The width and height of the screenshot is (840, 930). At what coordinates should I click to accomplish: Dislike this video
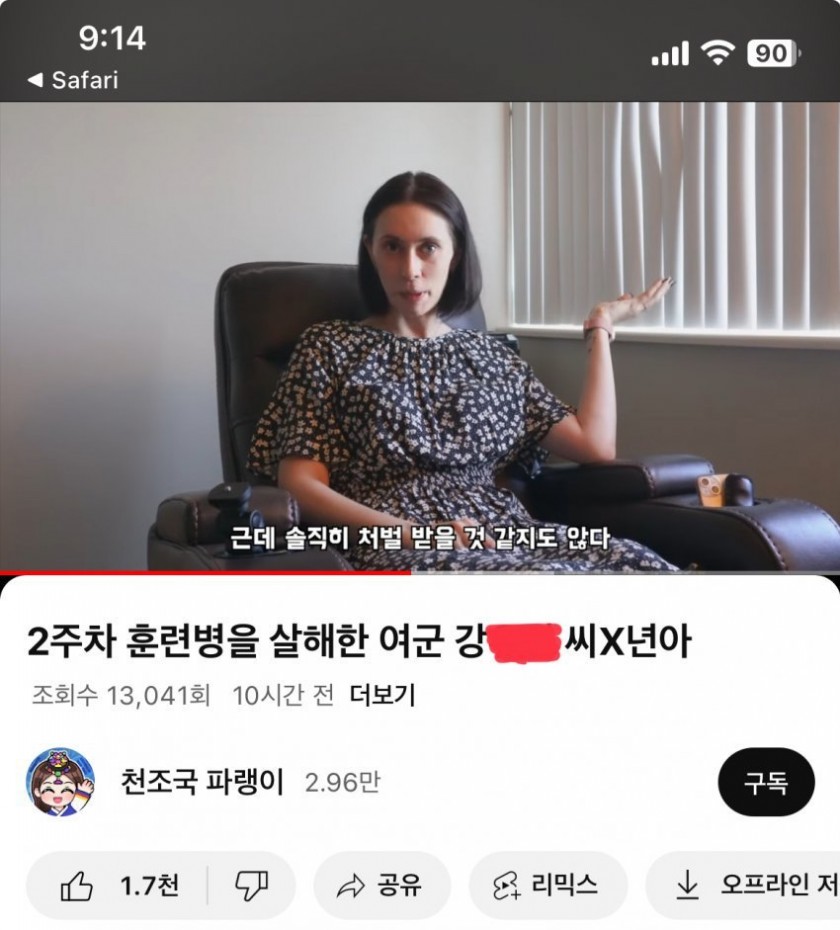[x=251, y=885]
